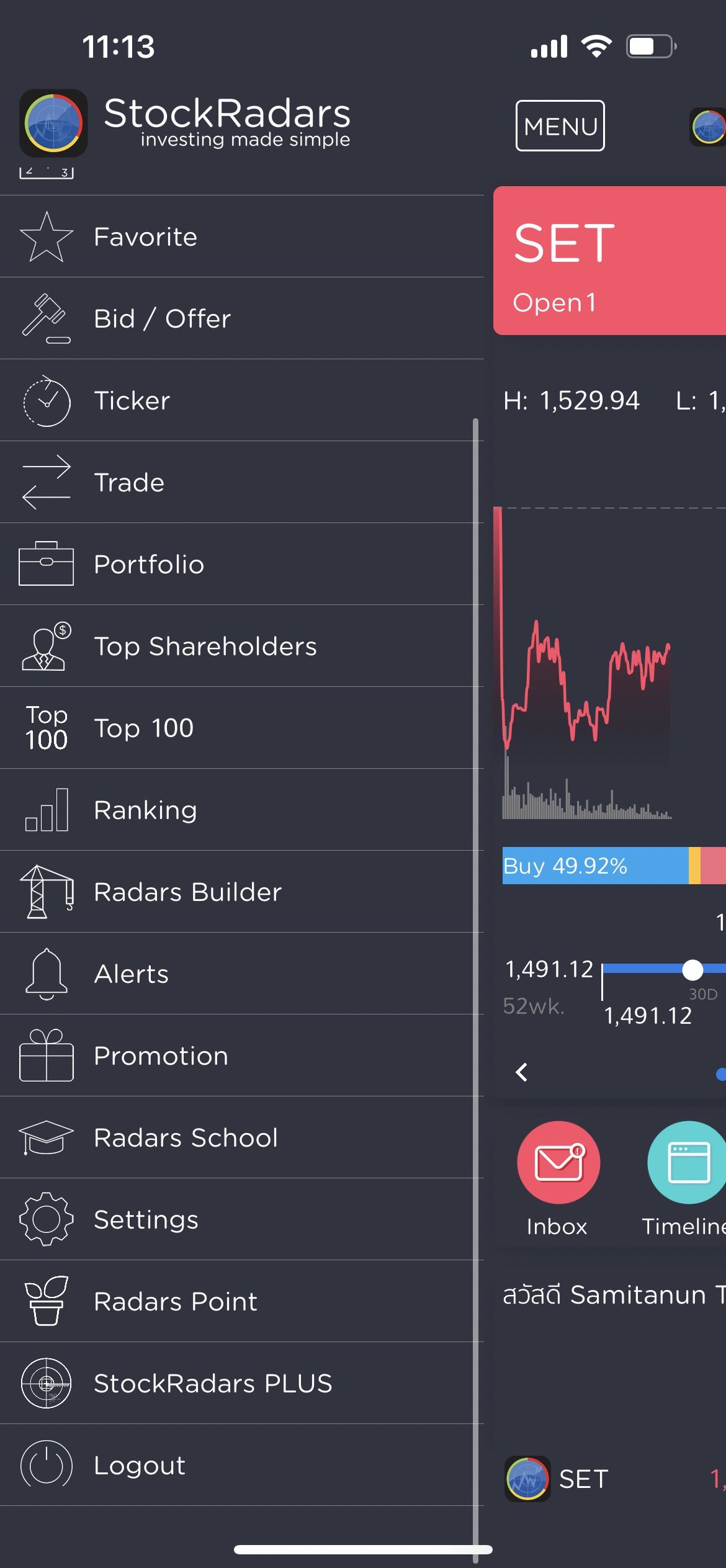The height and width of the screenshot is (1568, 726).
Task: Tap the MENU button
Action: point(559,126)
